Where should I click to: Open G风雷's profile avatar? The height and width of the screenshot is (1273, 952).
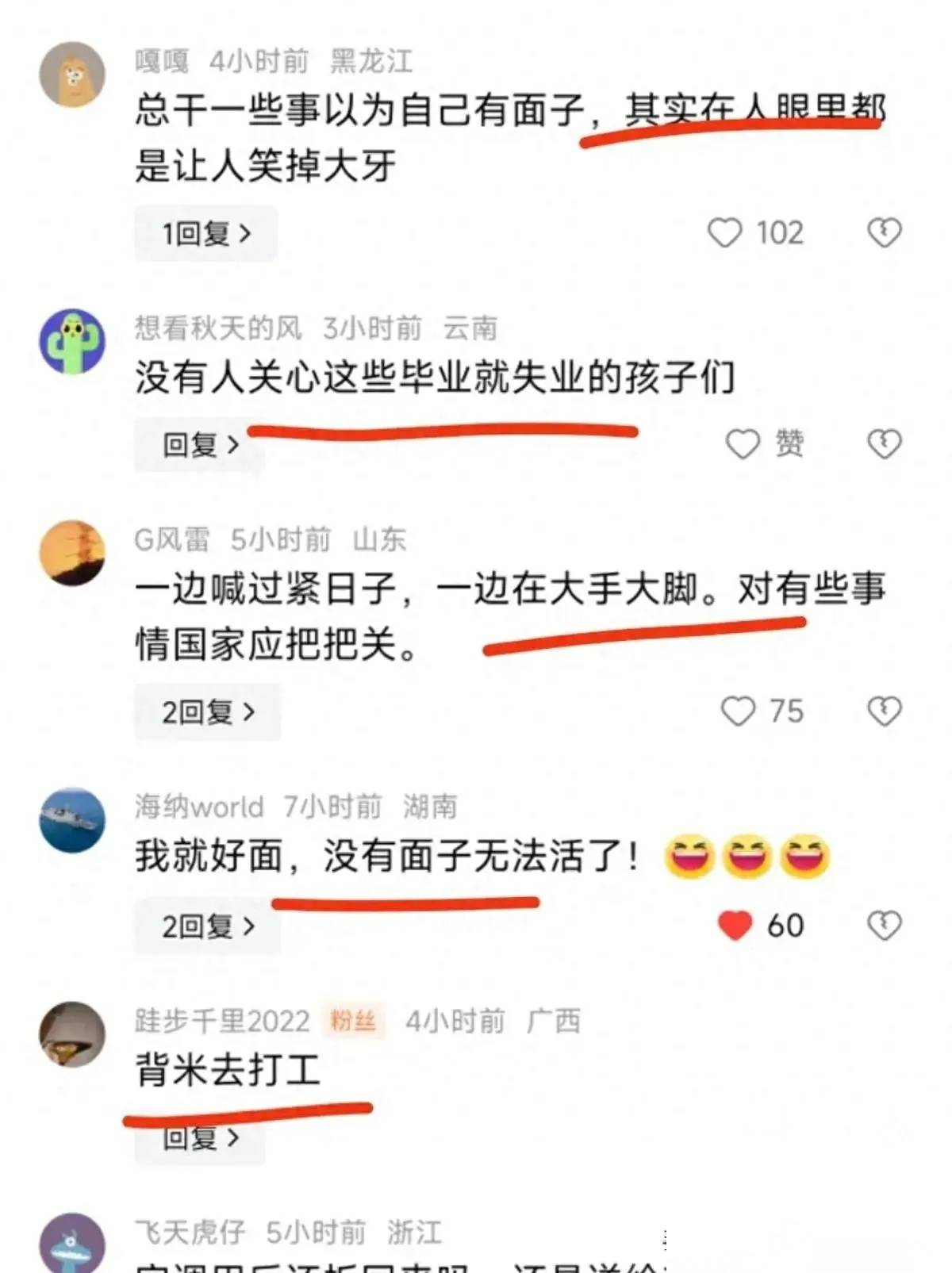pos(72,553)
